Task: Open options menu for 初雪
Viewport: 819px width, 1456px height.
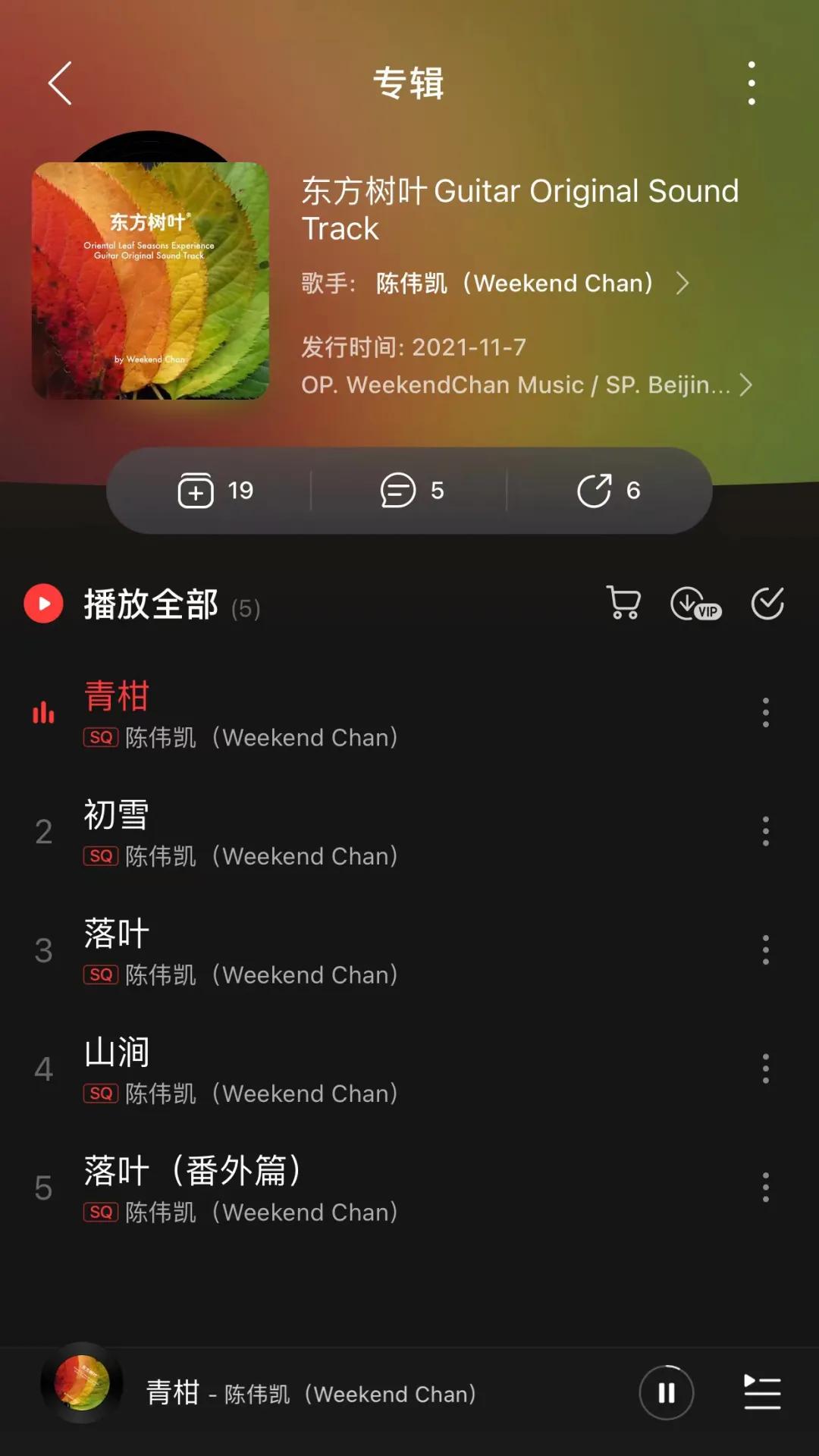Action: (765, 832)
